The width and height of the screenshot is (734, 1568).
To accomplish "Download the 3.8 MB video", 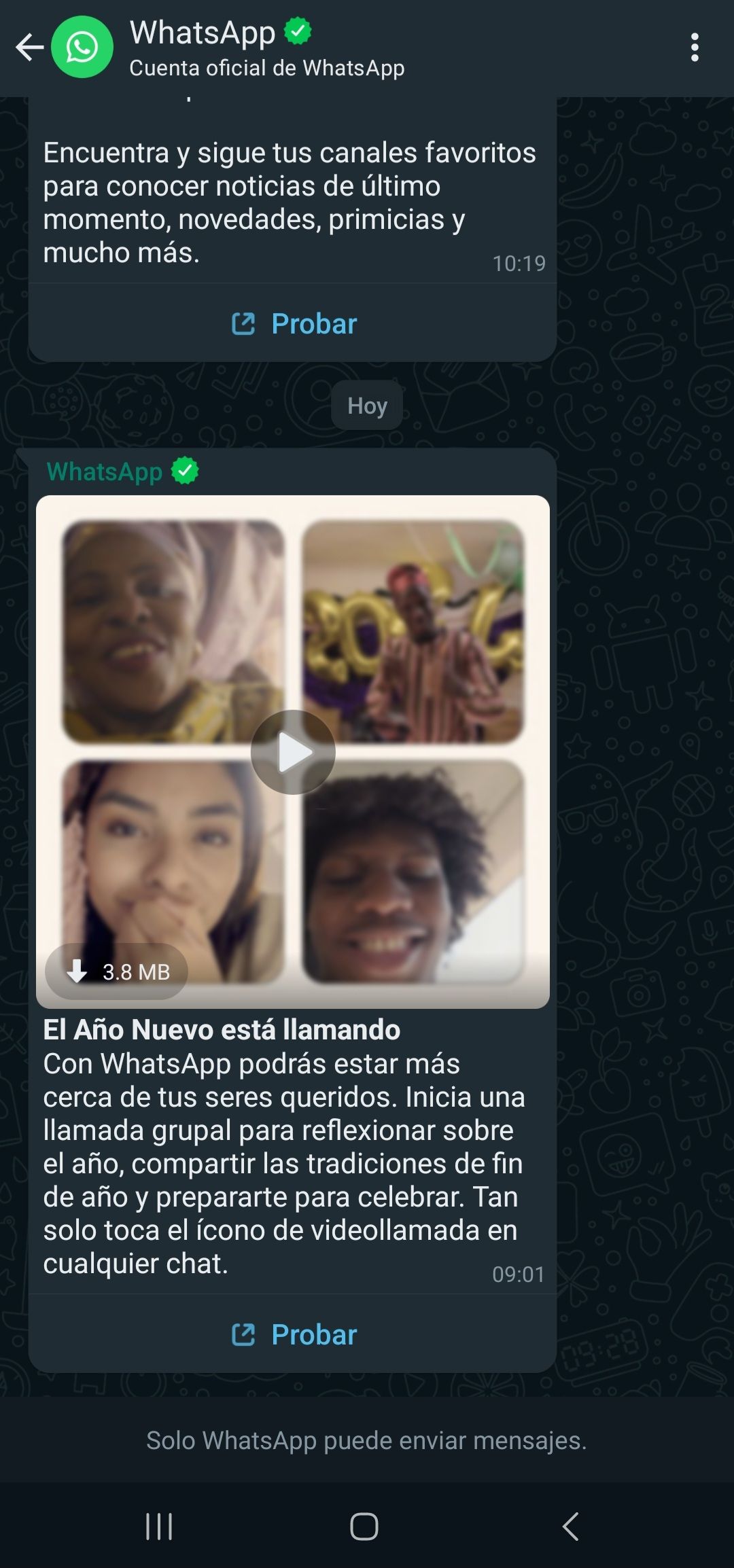I will (117, 972).
